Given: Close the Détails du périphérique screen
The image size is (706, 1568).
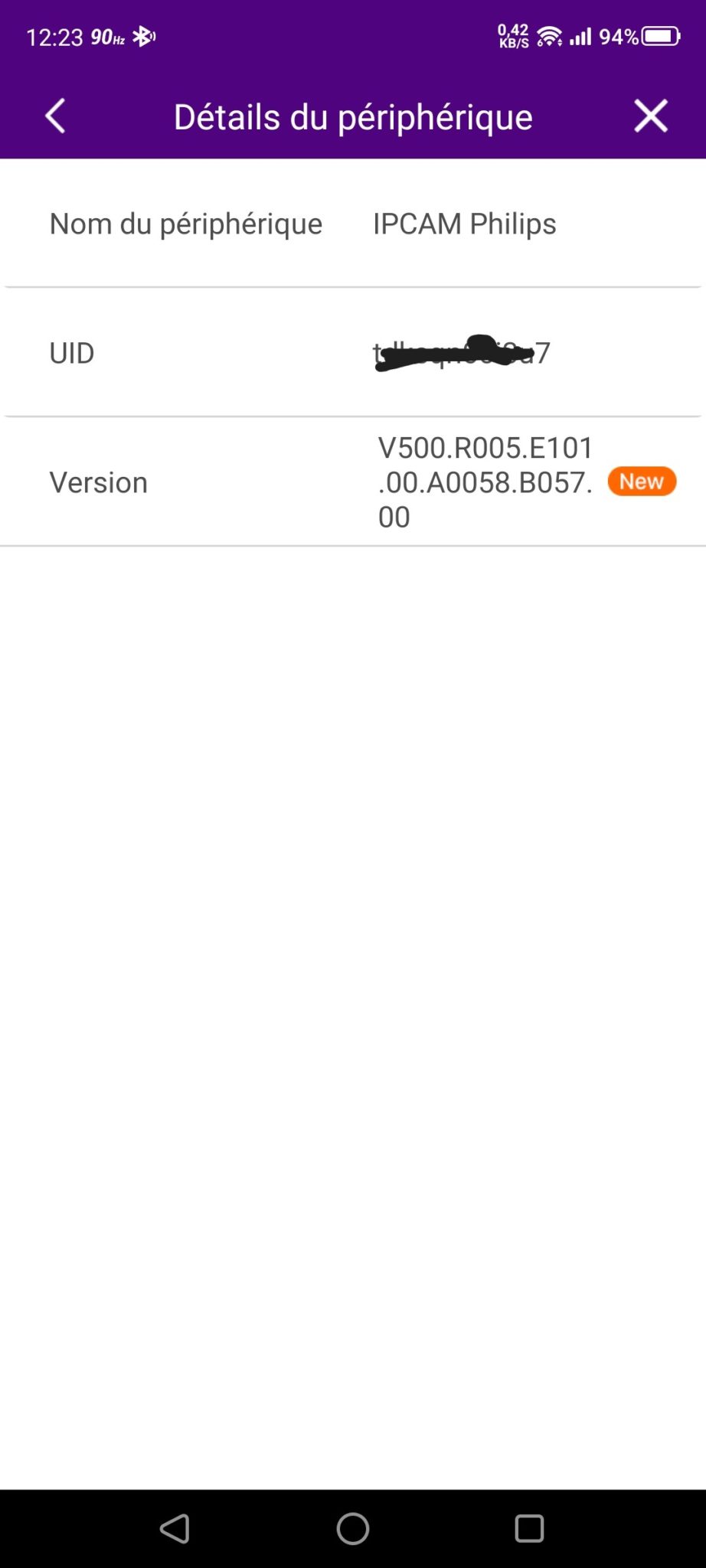Looking at the screenshot, I should [651, 116].
